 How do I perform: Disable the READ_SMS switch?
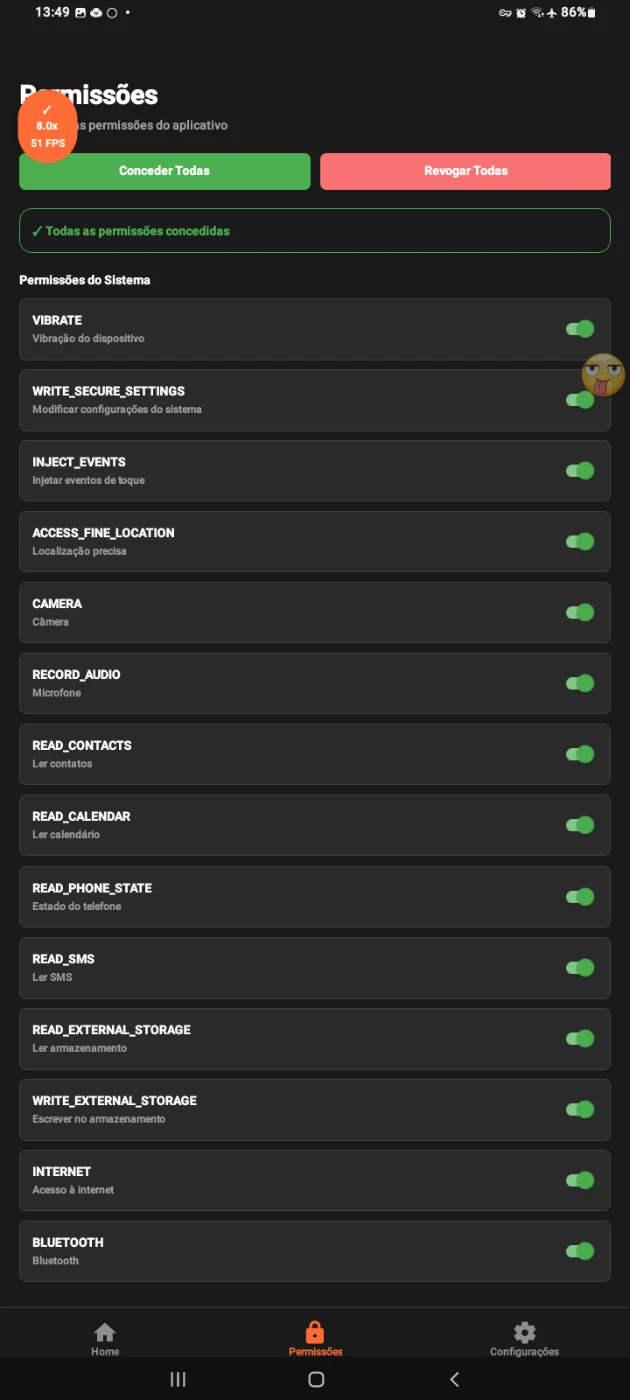tap(580, 968)
